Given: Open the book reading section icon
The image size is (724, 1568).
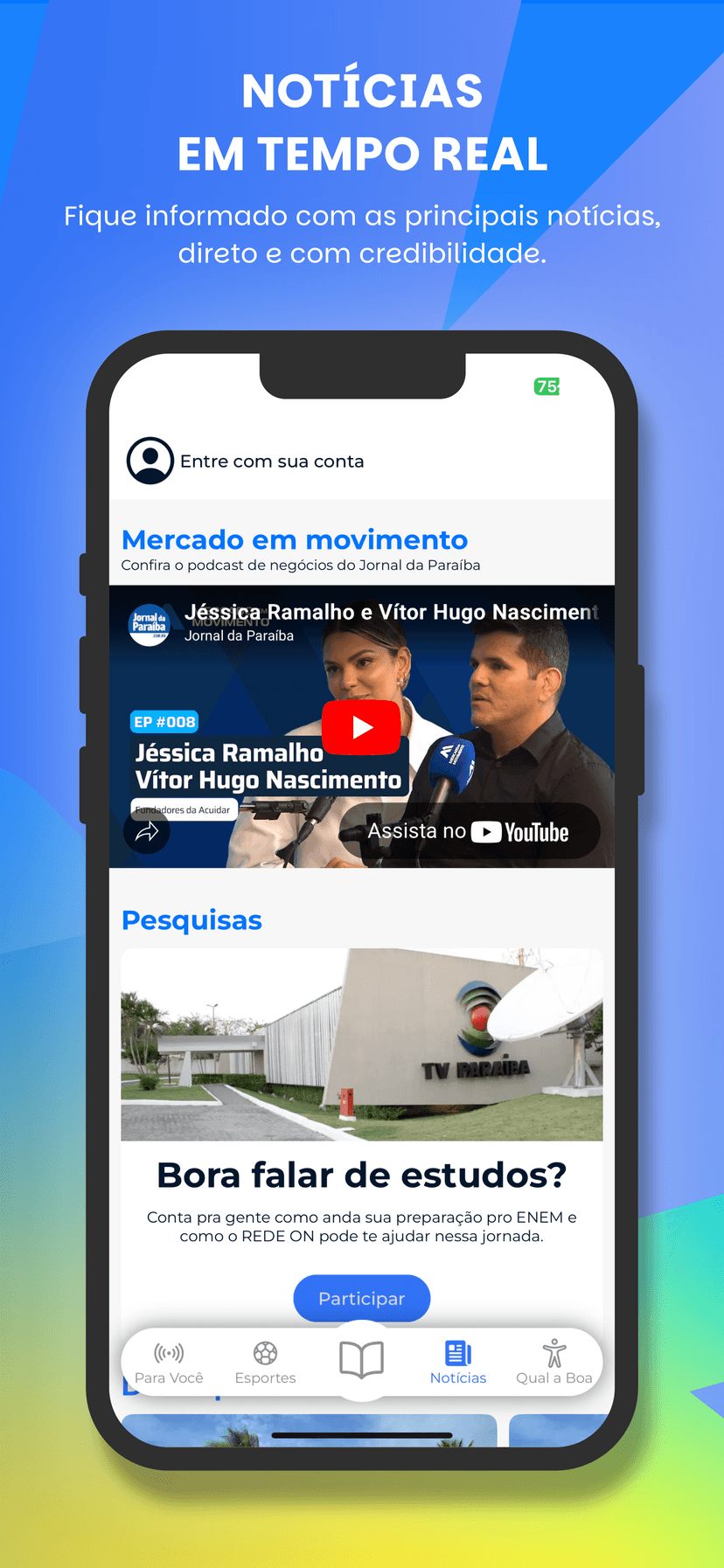Looking at the screenshot, I should [x=361, y=1360].
